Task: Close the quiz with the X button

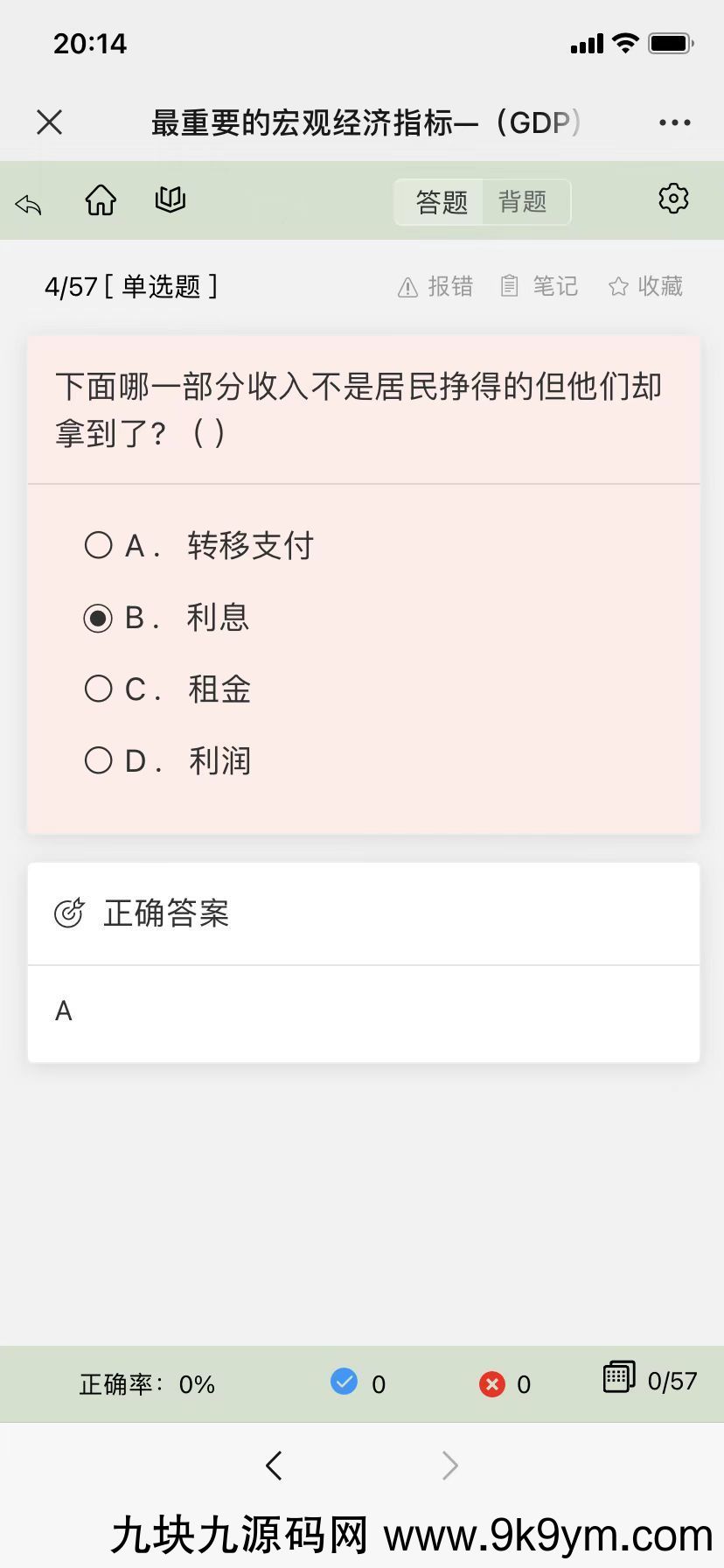Action: (x=49, y=122)
